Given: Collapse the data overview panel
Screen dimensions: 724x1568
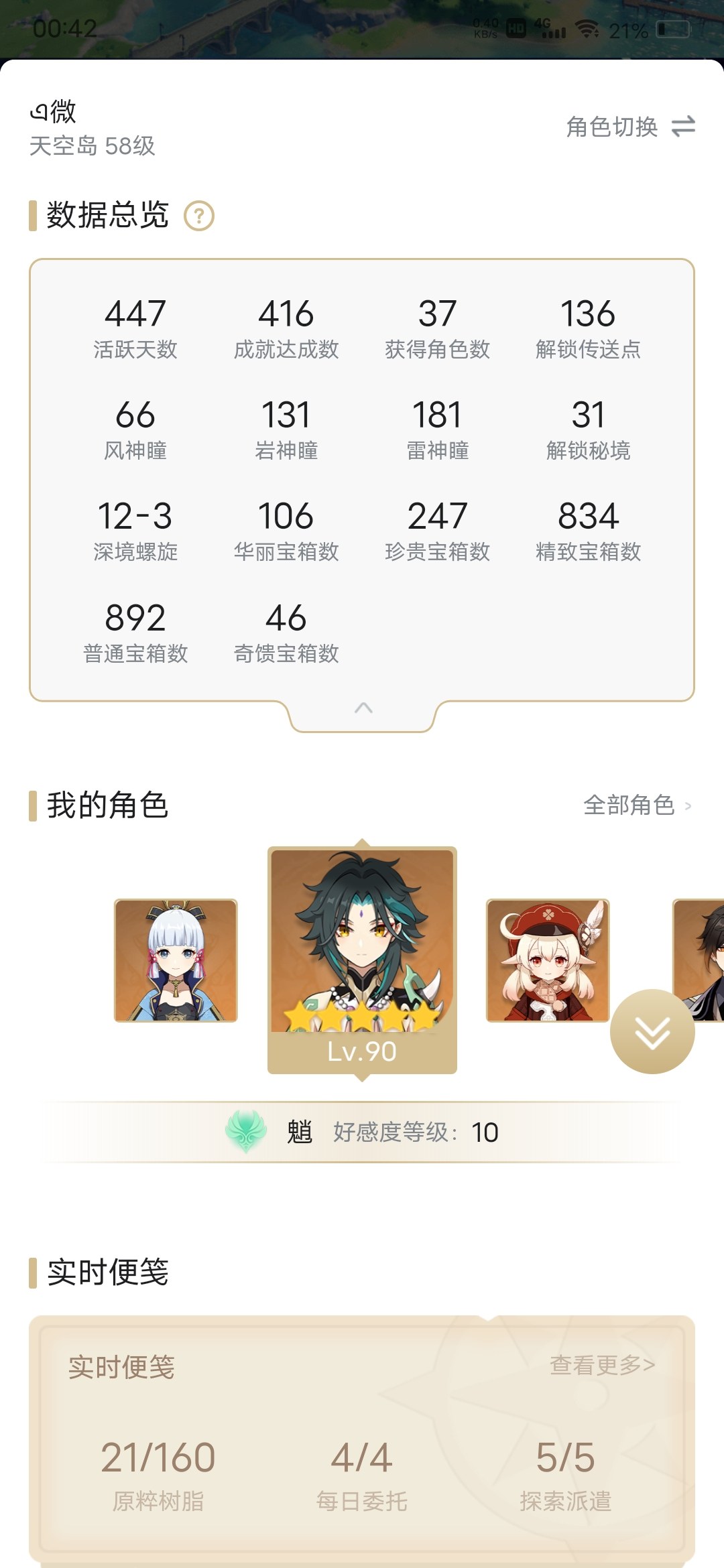Looking at the screenshot, I should point(363,709).
